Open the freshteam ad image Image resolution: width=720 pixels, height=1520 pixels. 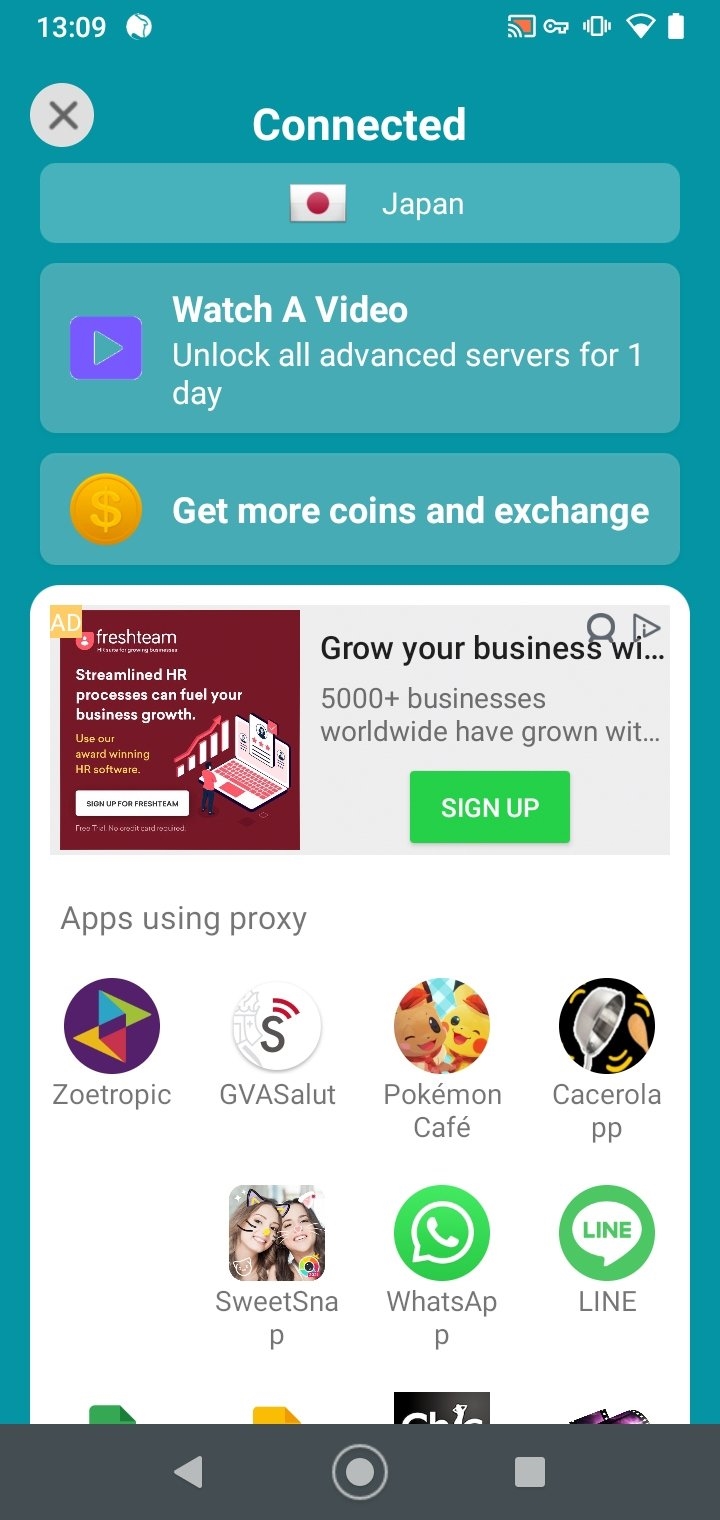click(x=180, y=730)
